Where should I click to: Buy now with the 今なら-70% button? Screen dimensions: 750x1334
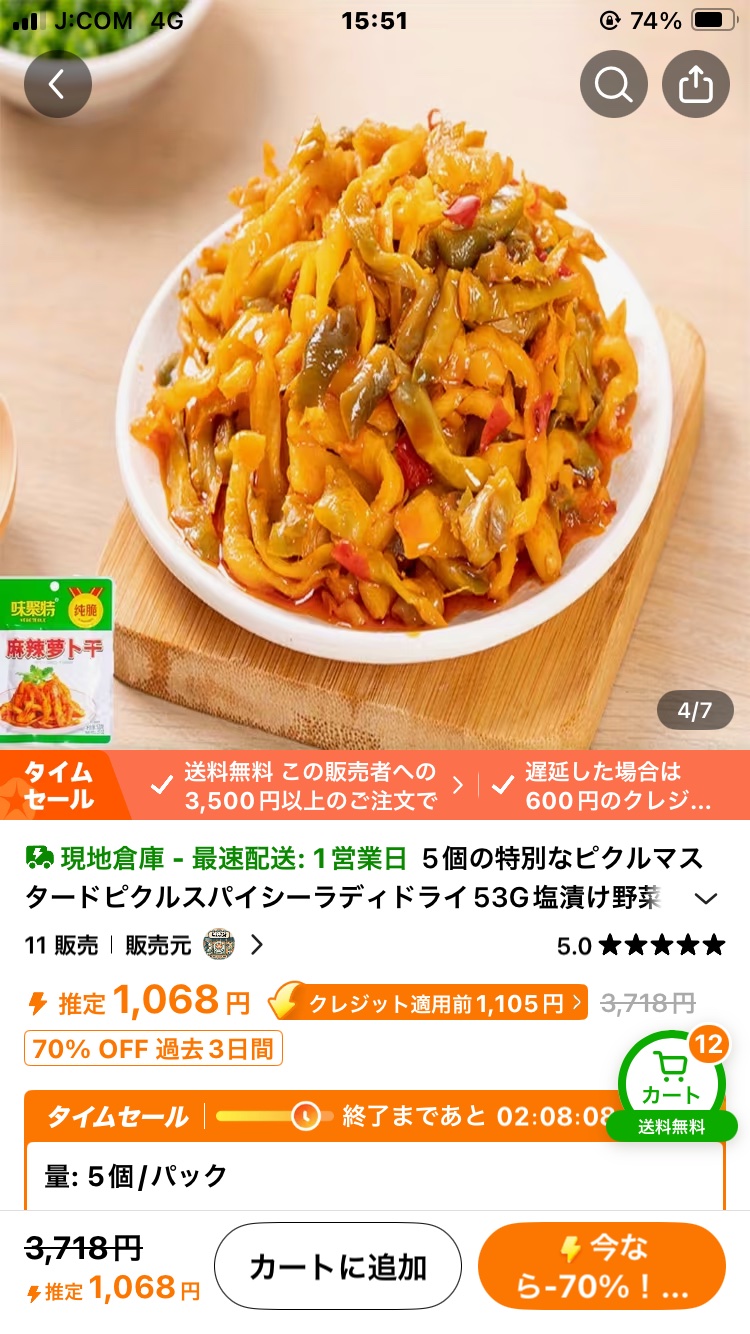tap(601, 1267)
